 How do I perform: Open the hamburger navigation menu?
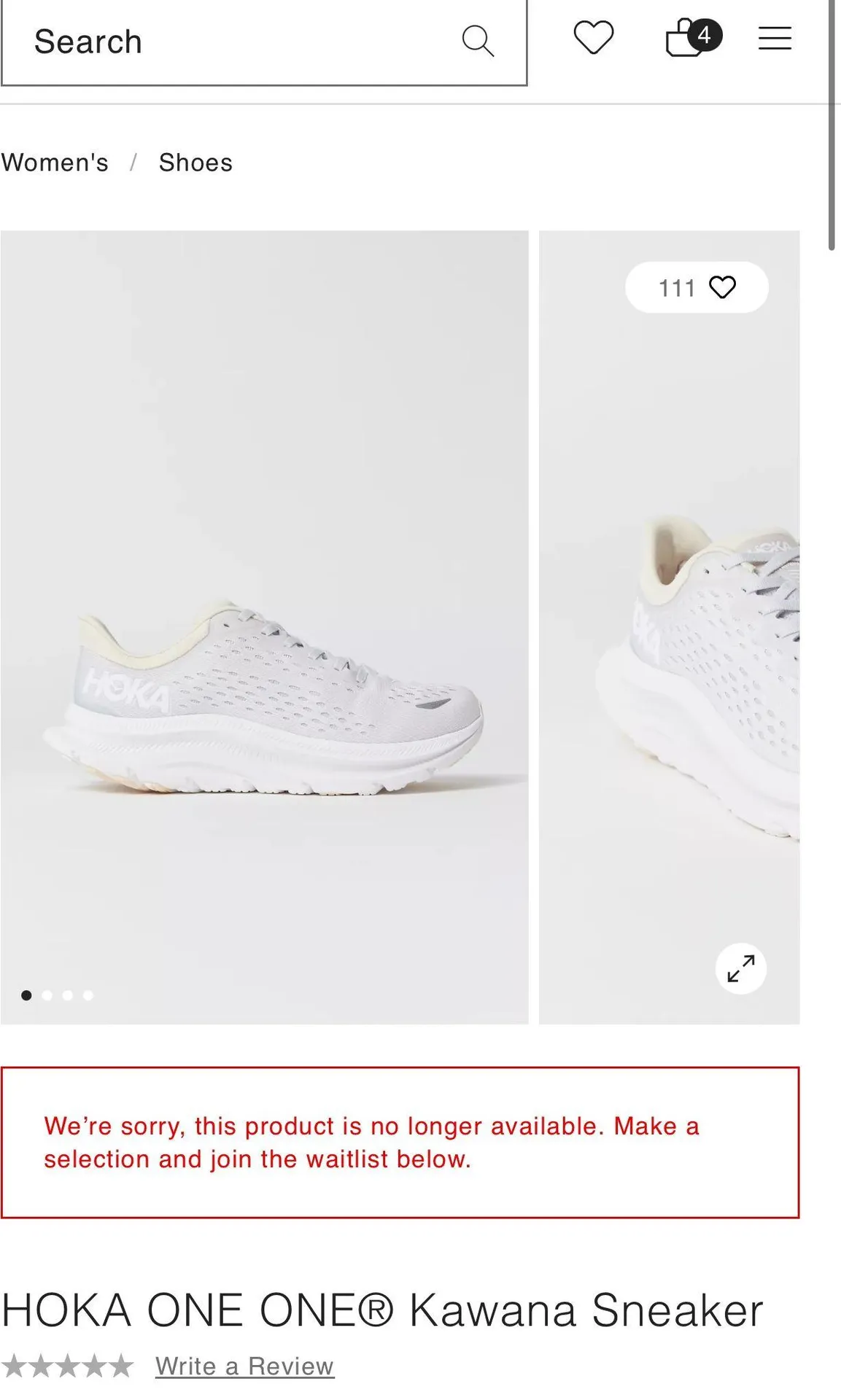[x=774, y=37]
